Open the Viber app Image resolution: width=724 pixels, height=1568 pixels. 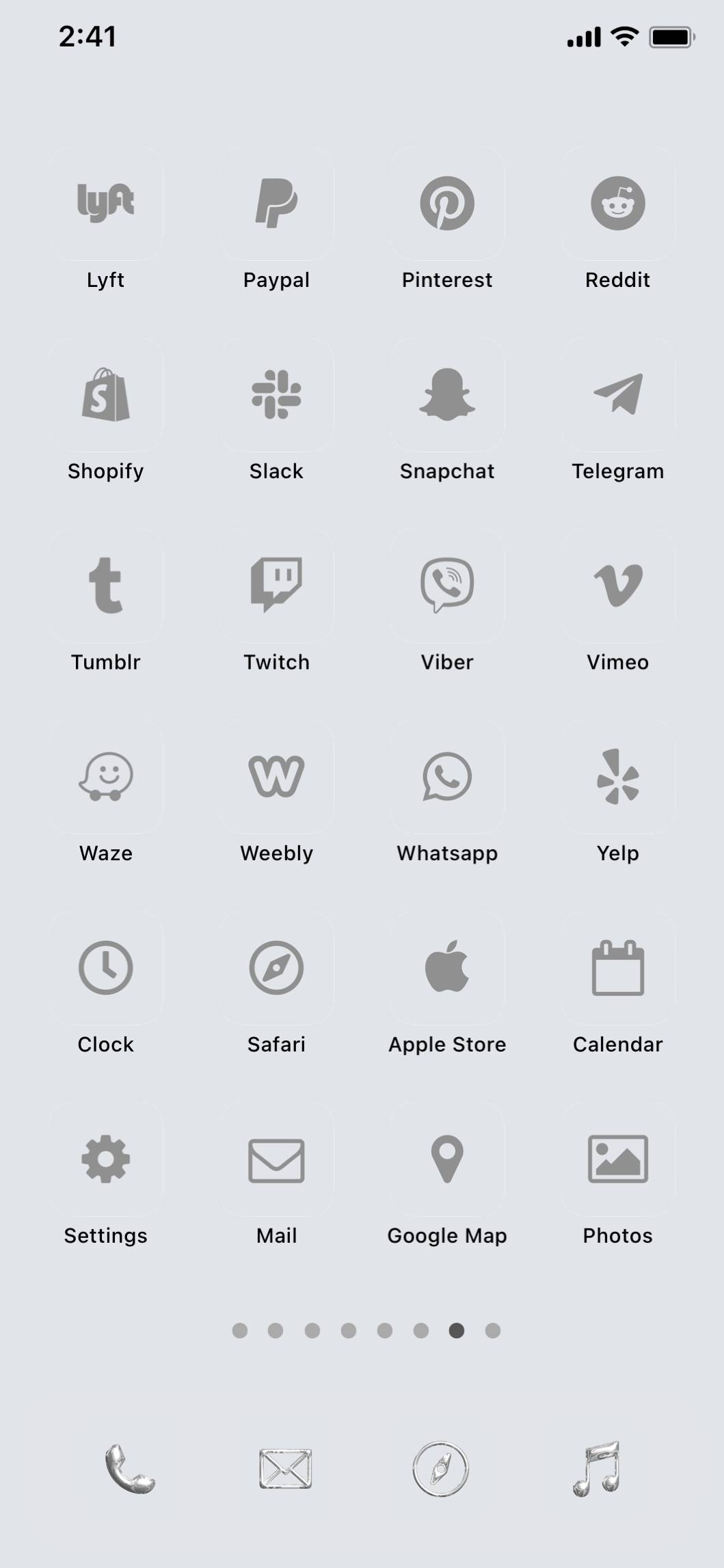coord(447,585)
